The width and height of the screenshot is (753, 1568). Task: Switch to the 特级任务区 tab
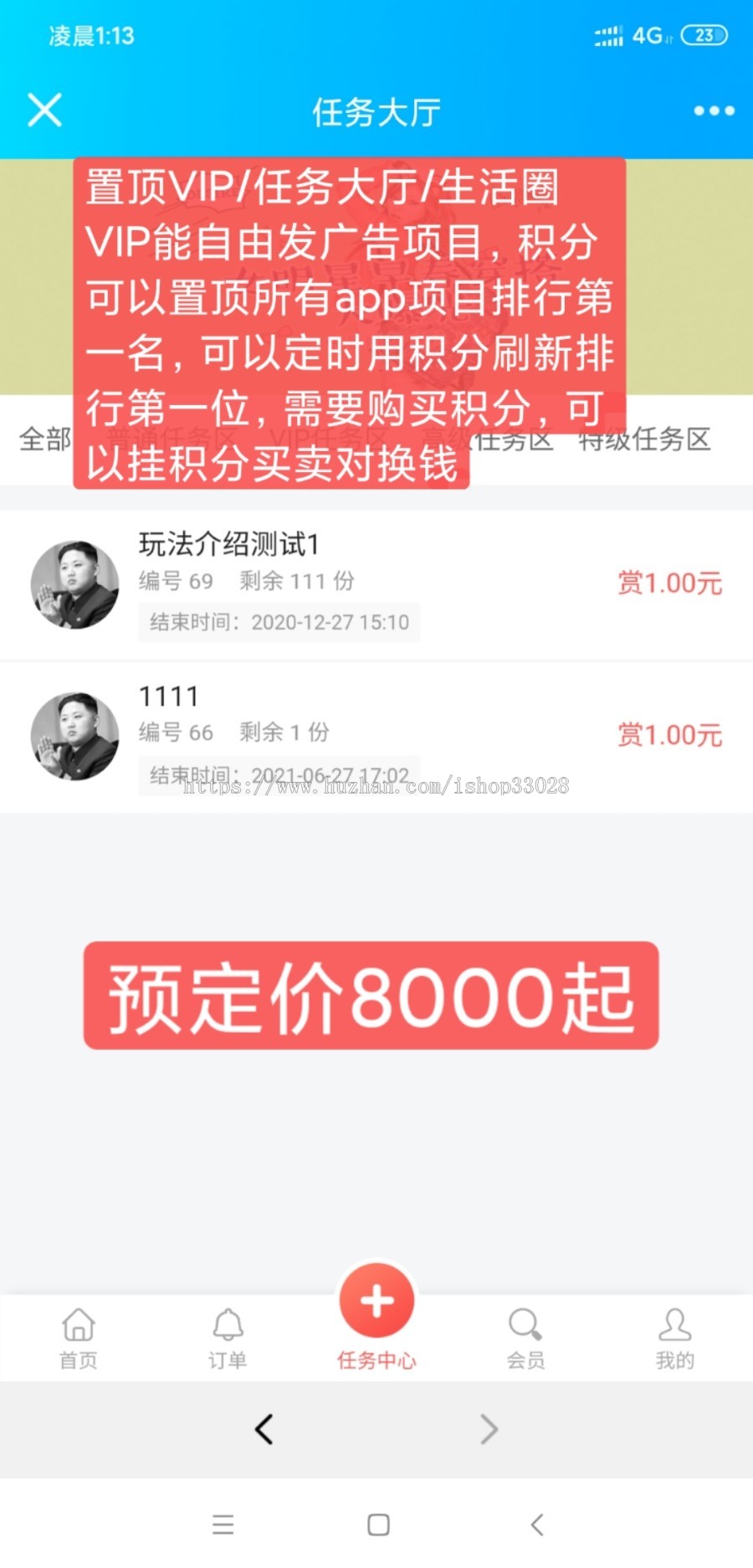click(x=645, y=439)
